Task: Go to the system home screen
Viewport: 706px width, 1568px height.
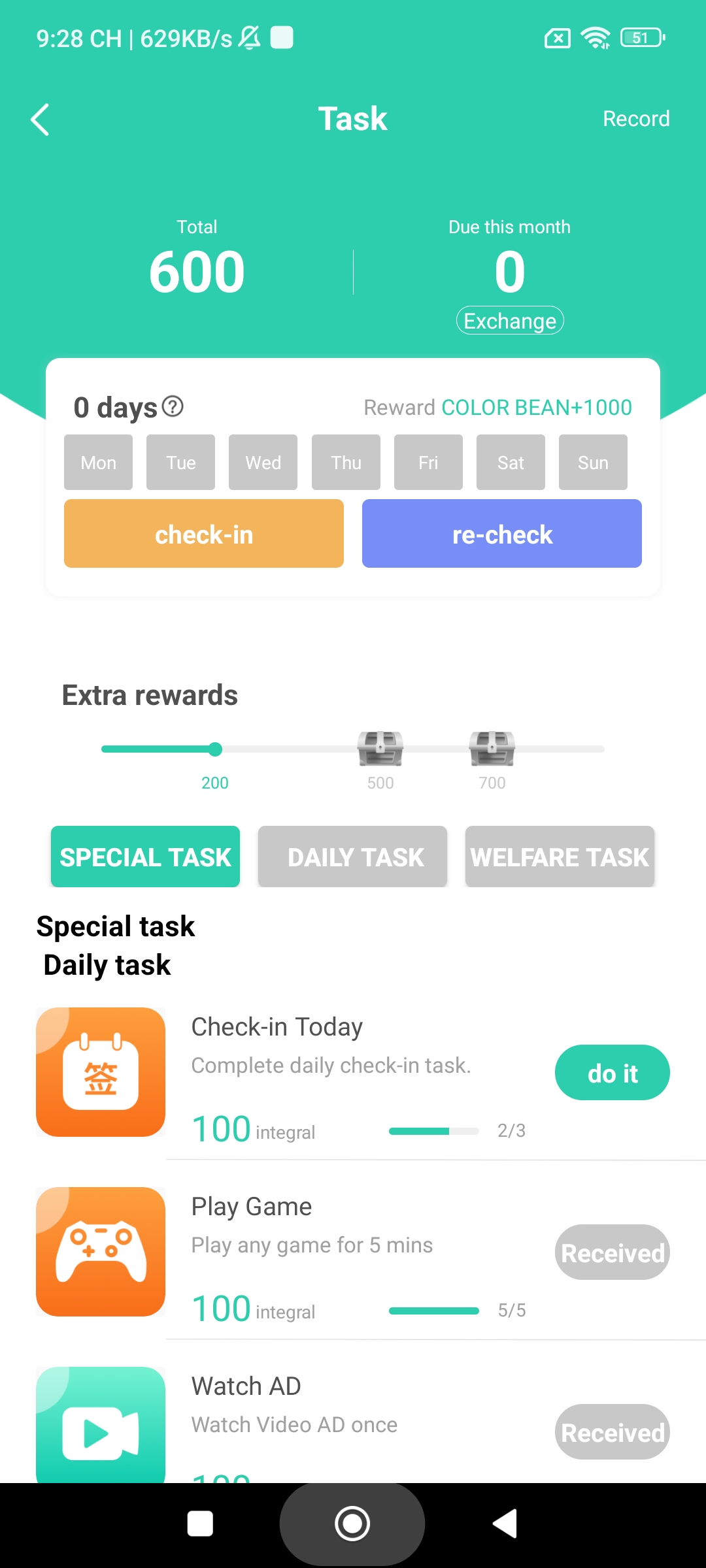Action: pos(352,1524)
